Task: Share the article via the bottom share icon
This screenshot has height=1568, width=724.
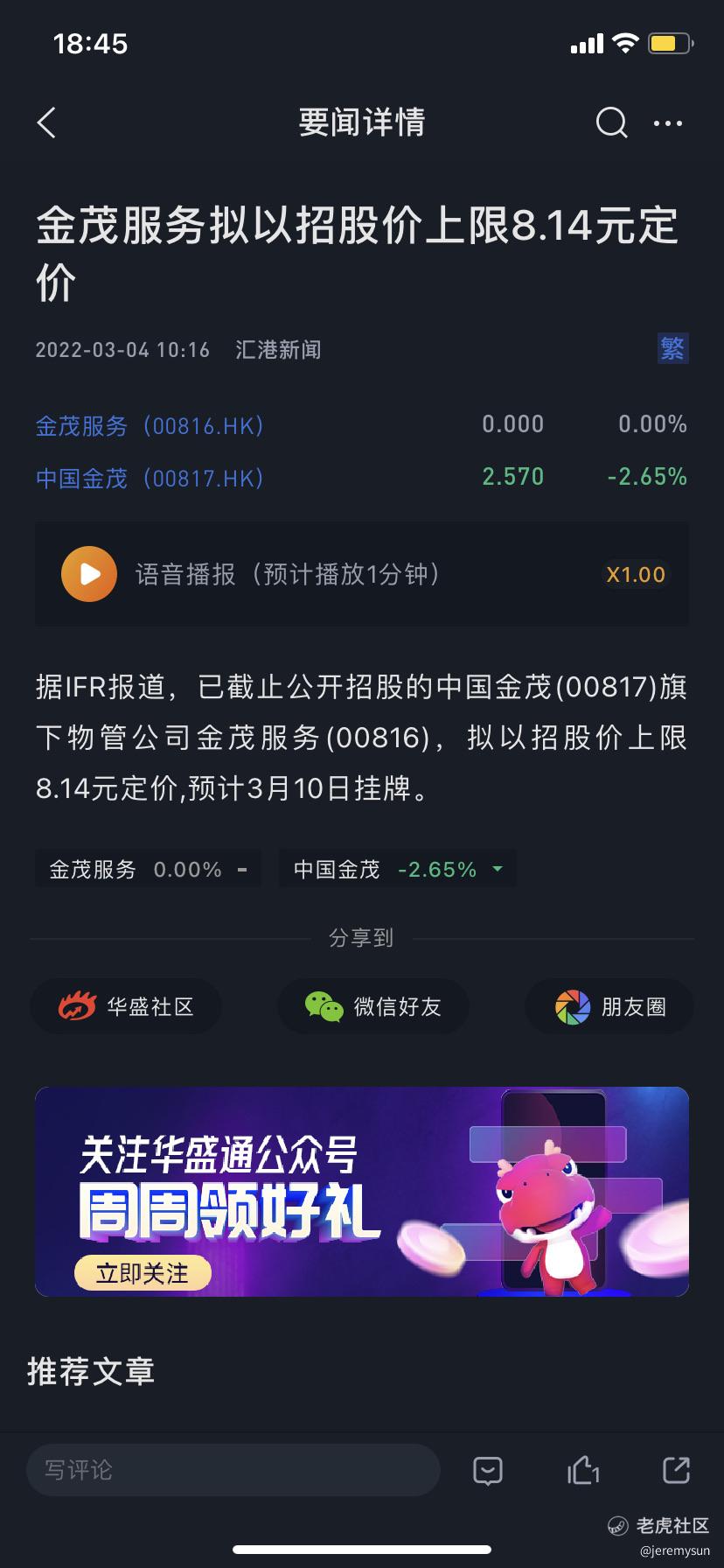Action: pos(676,1470)
